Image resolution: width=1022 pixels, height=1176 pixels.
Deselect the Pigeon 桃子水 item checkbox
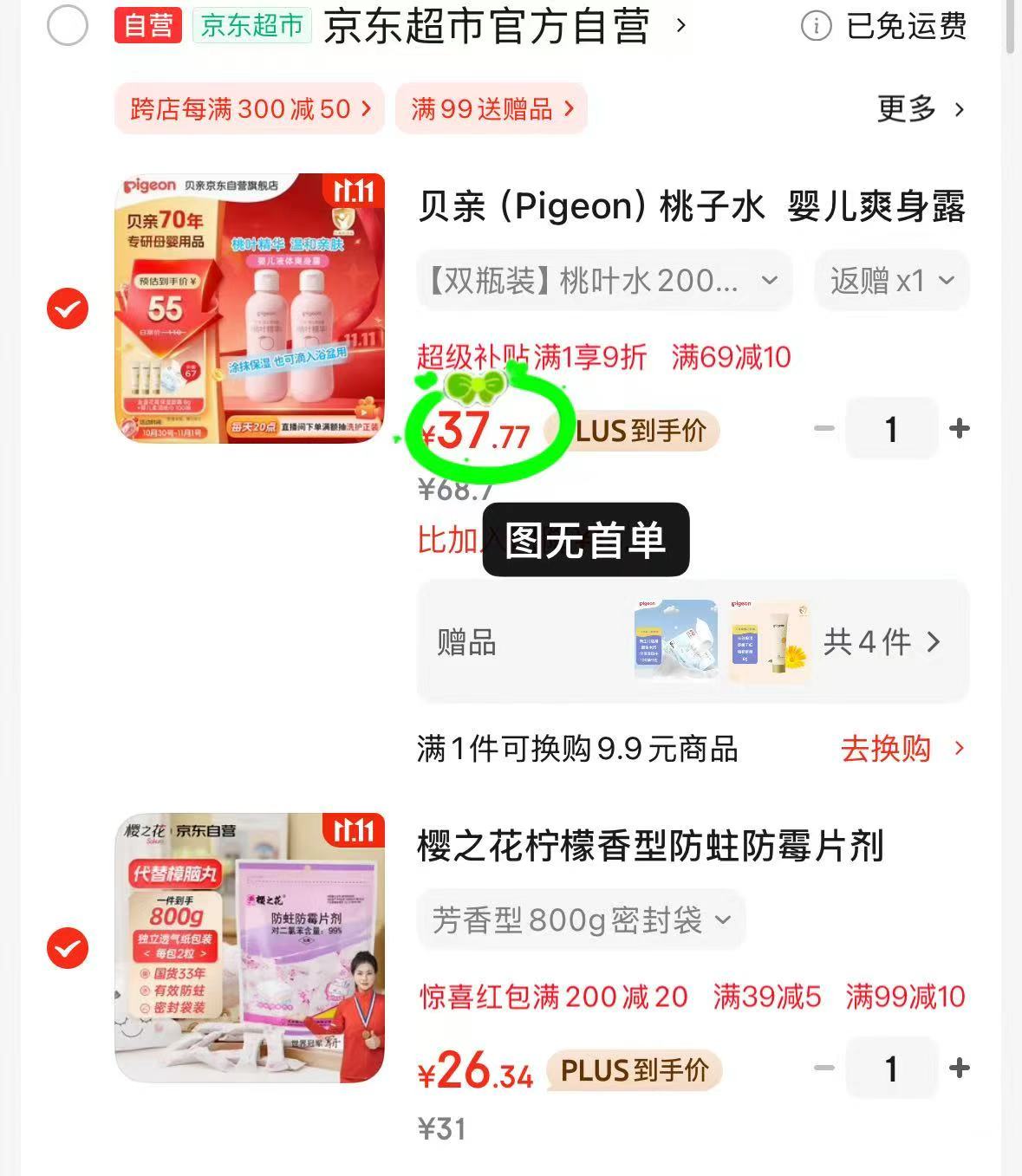pos(66,309)
